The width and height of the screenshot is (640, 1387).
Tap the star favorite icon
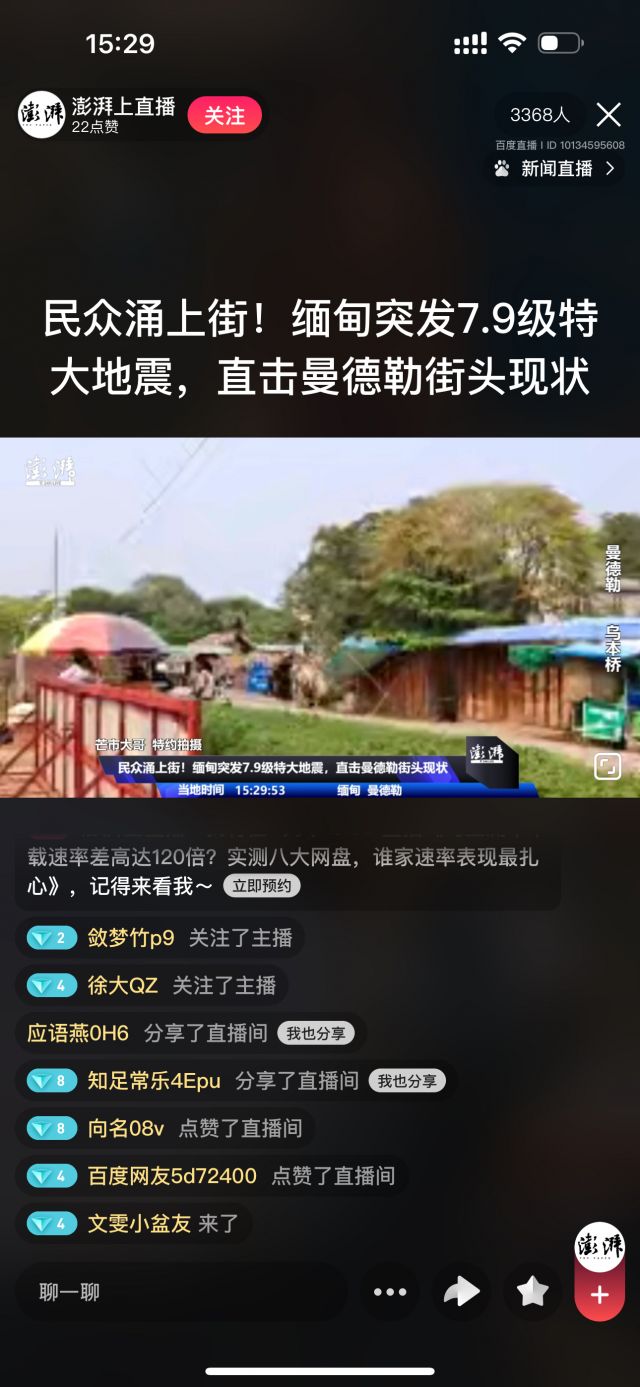(x=532, y=1292)
